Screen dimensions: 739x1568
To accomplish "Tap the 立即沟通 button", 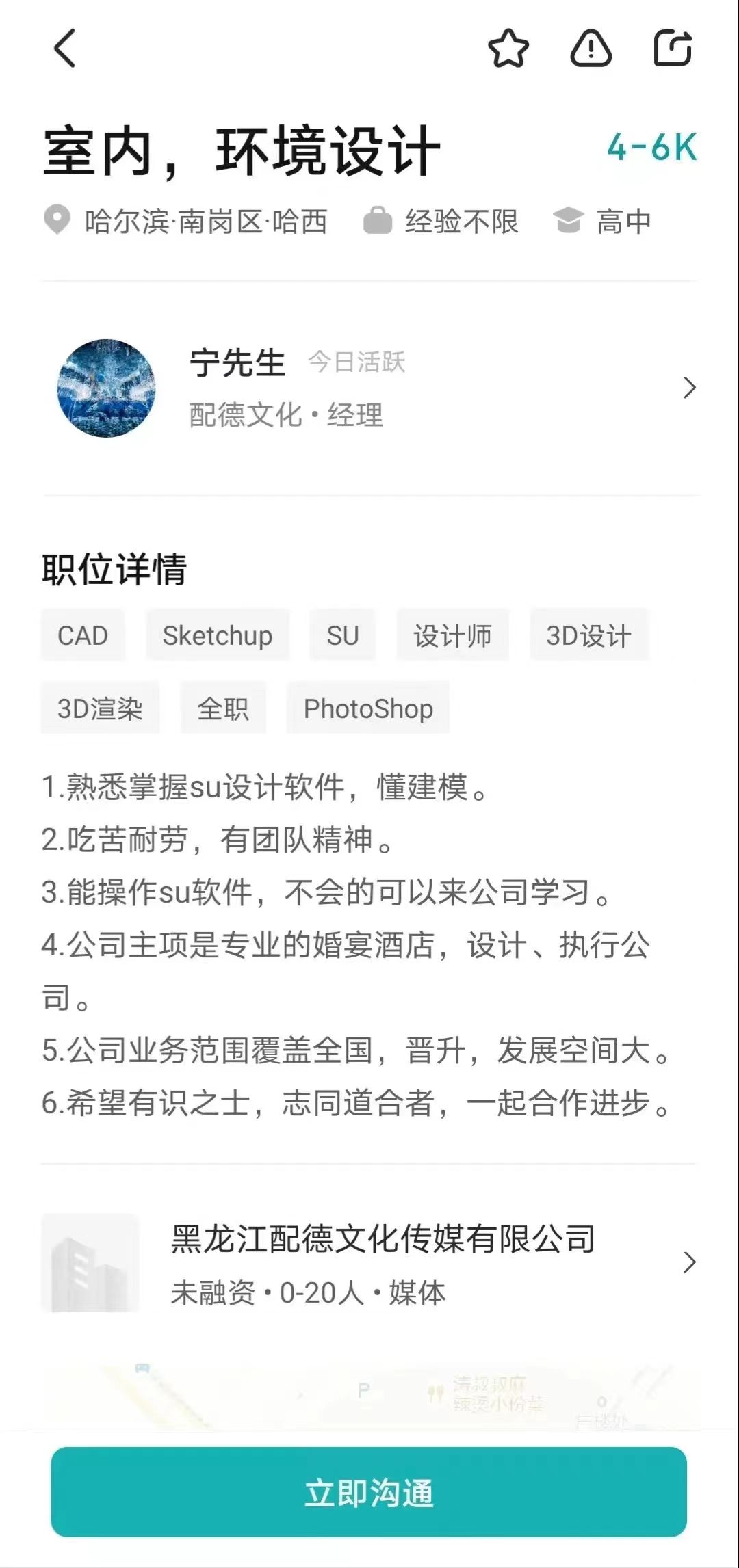I will 369,1491.
